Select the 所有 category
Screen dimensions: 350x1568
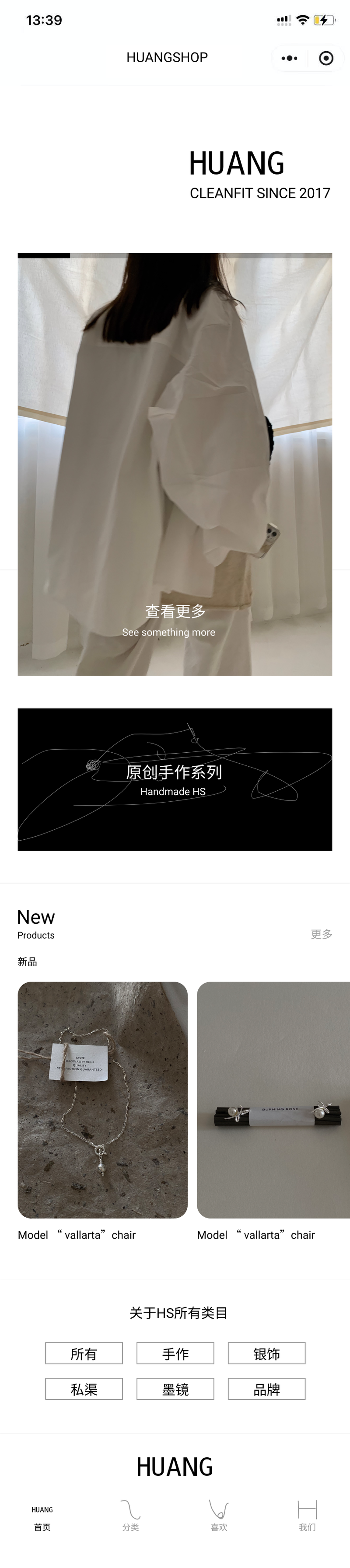pos(84,1354)
